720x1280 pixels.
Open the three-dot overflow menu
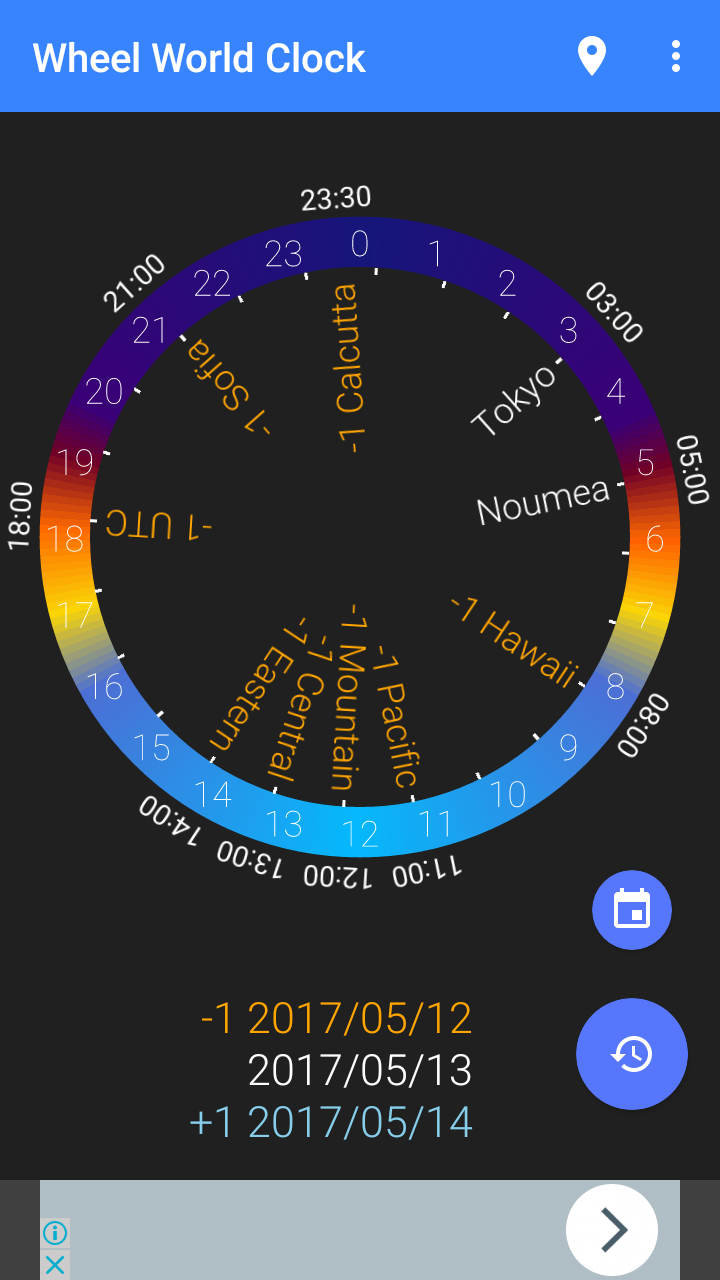[x=675, y=57]
